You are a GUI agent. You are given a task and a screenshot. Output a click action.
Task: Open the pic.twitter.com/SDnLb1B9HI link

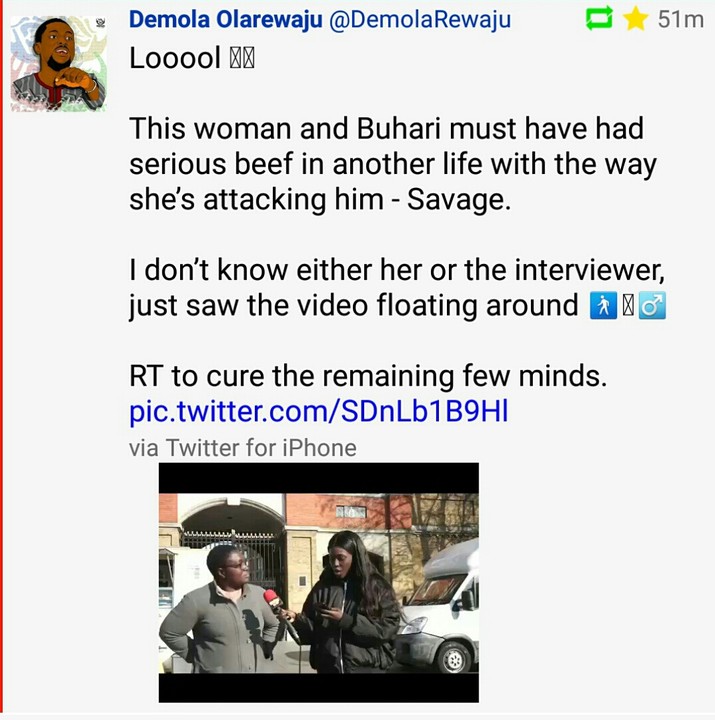[x=318, y=411]
